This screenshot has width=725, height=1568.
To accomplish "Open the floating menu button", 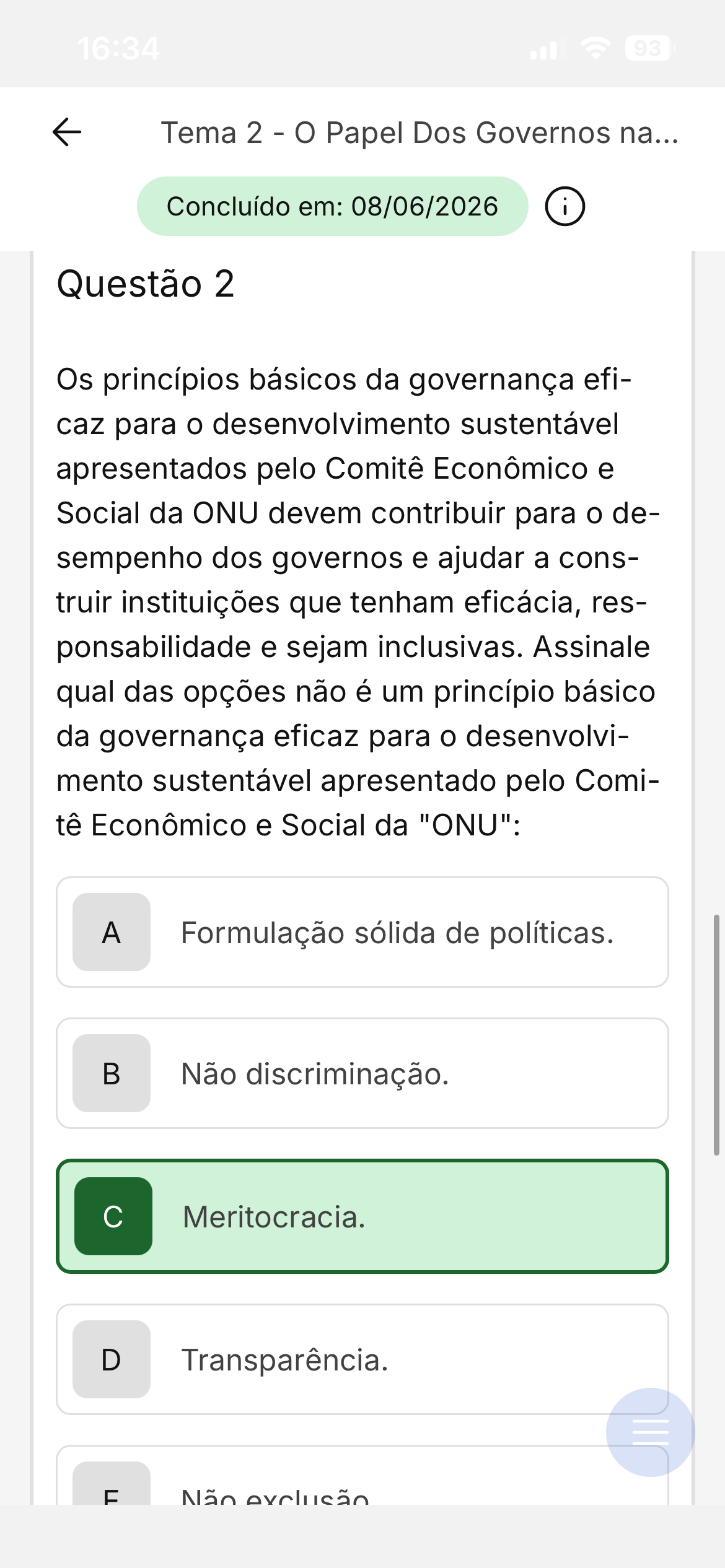I will click(650, 1432).
